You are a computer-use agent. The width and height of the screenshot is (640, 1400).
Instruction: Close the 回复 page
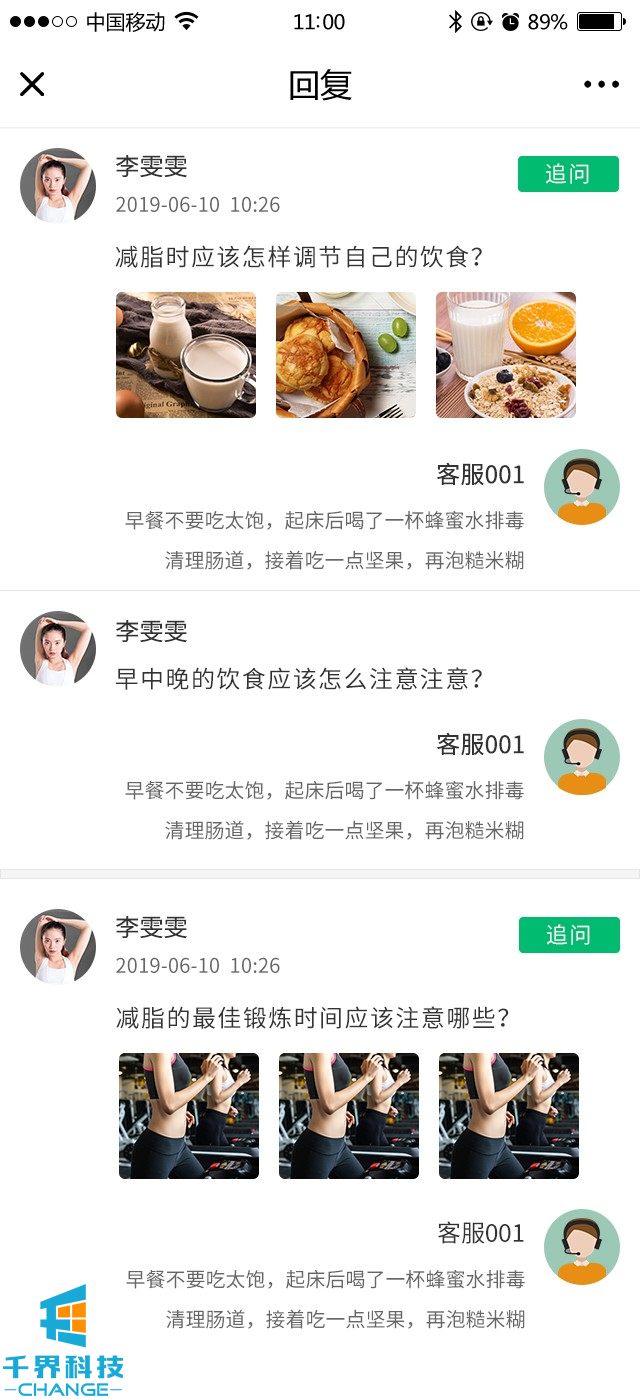coord(32,85)
